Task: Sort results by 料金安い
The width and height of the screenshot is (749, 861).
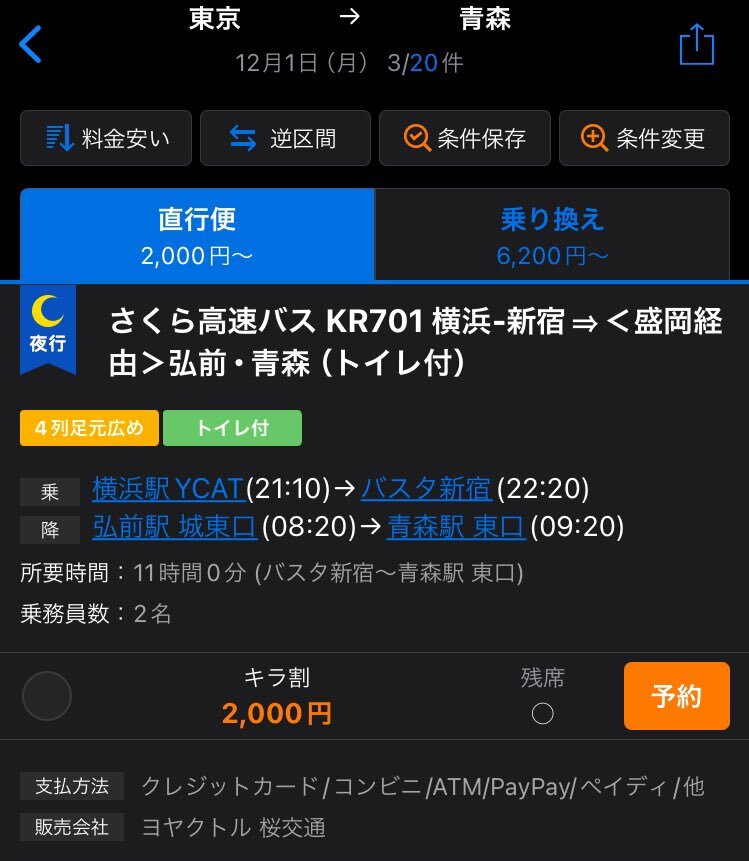Action: [106, 138]
